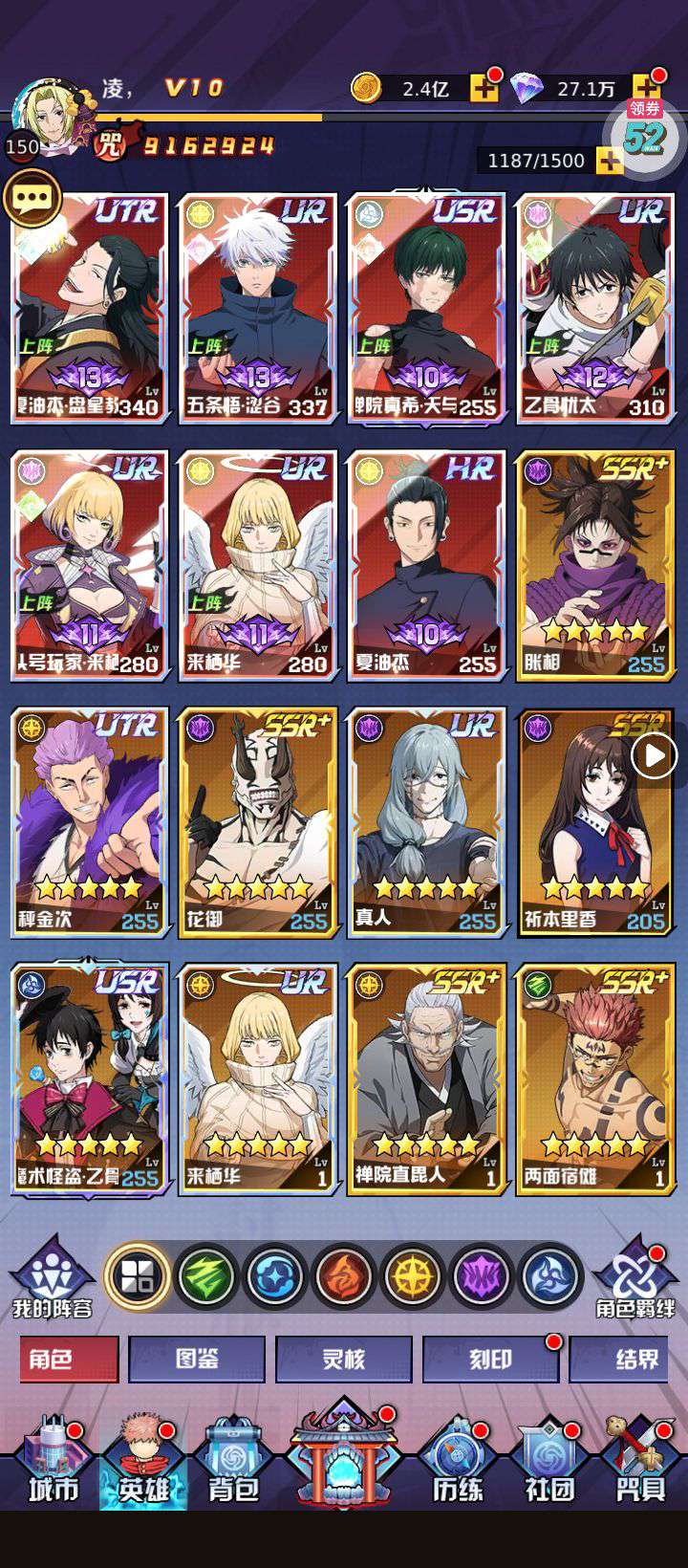The image size is (688, 1568).
Task: Go to 城市 in bottom navigation
Action: [x=53, y=1465]
